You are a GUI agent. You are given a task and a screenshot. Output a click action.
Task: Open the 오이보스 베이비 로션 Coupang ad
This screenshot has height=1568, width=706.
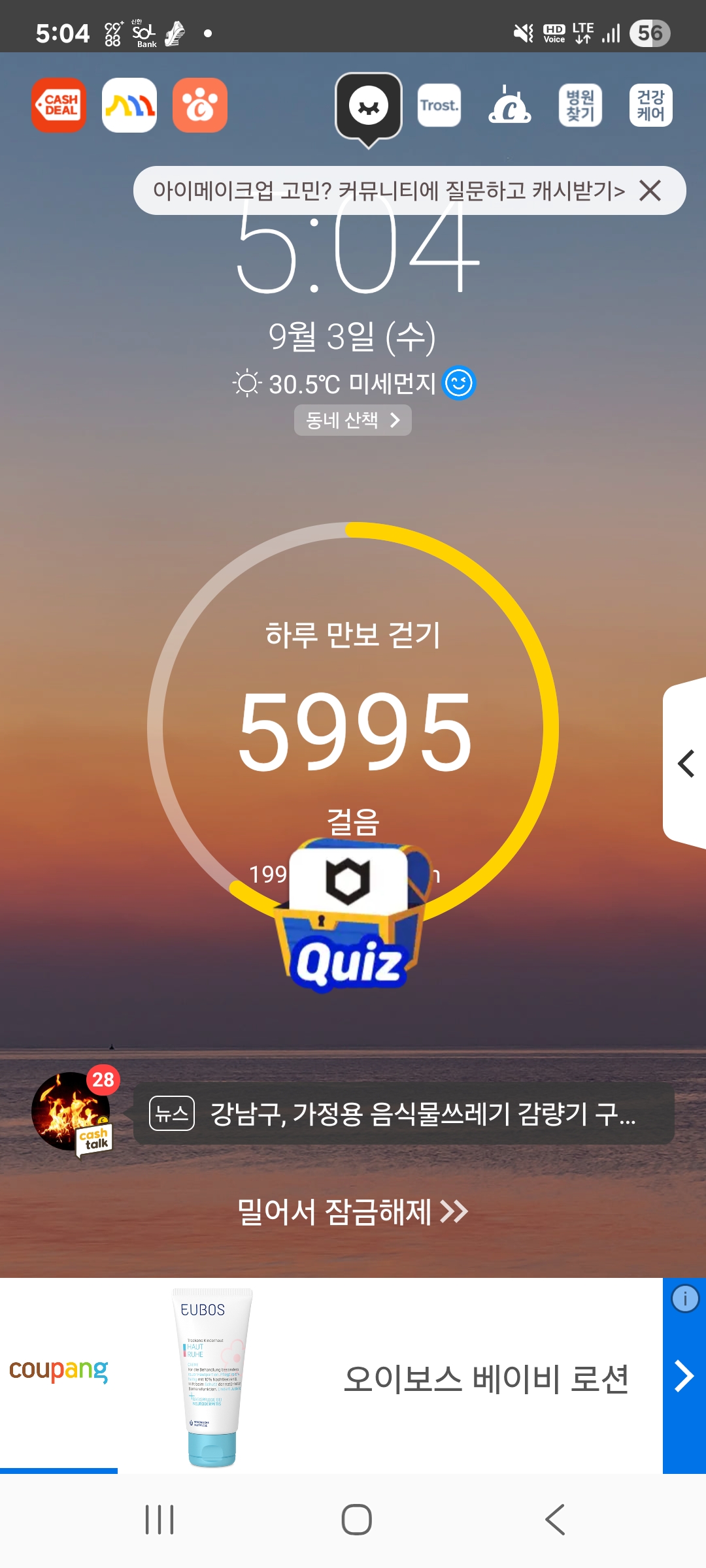tap(392, 1376)
